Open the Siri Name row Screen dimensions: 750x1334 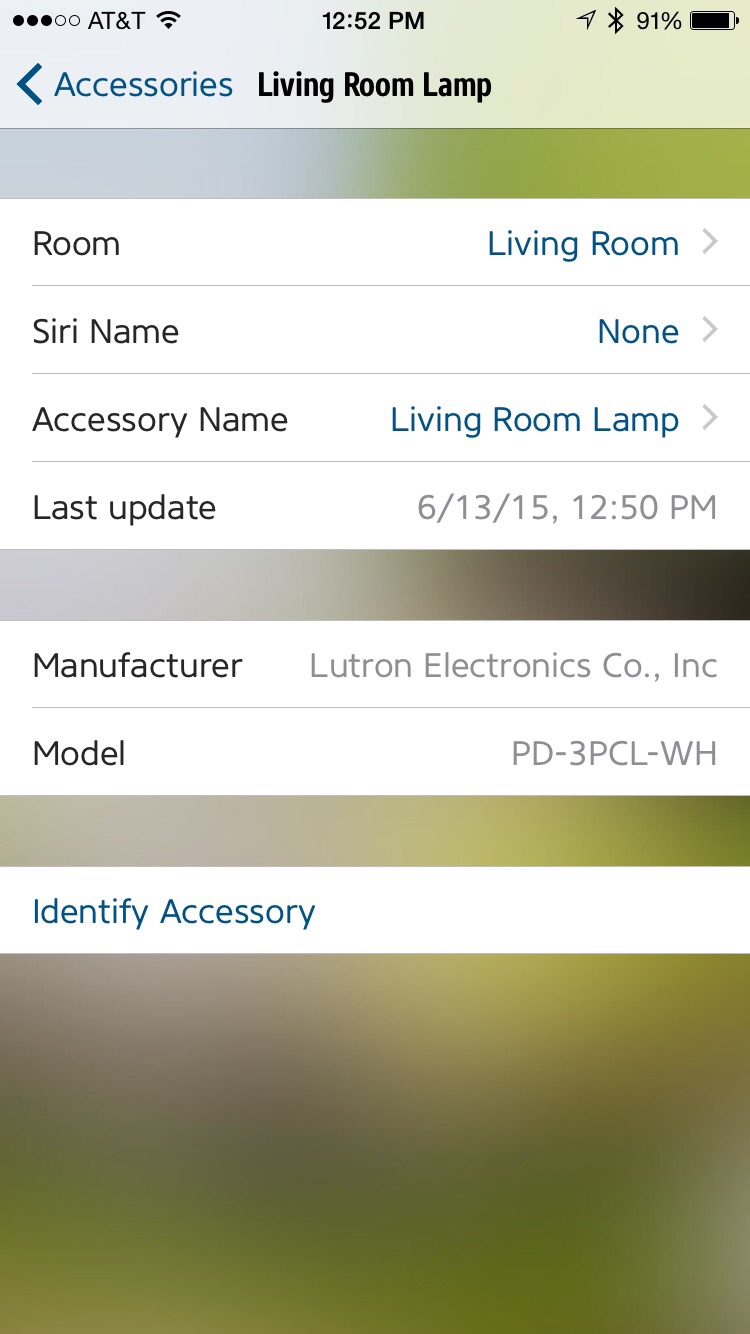pyautogui.click(x=375, y=331)
